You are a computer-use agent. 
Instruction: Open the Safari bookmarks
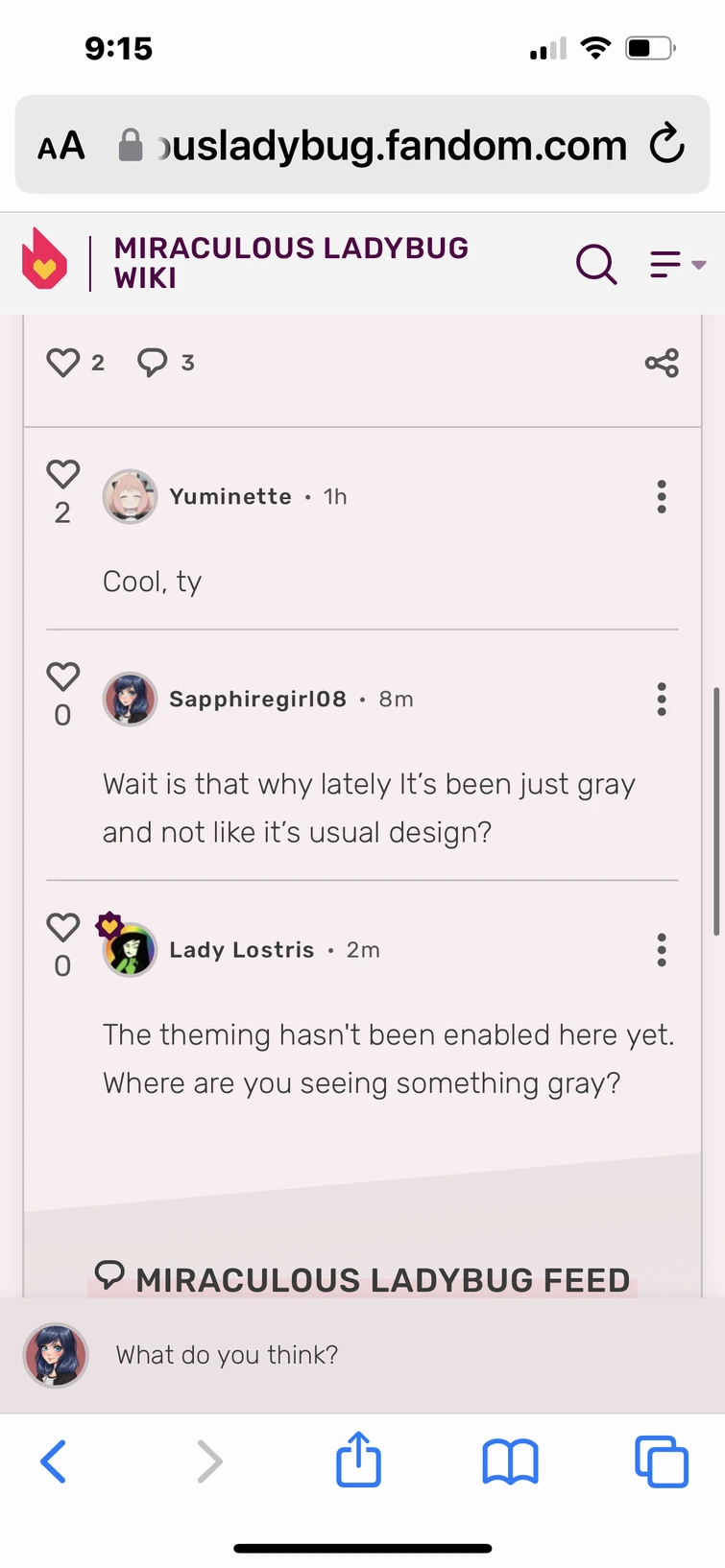[x=510, y=1461]
